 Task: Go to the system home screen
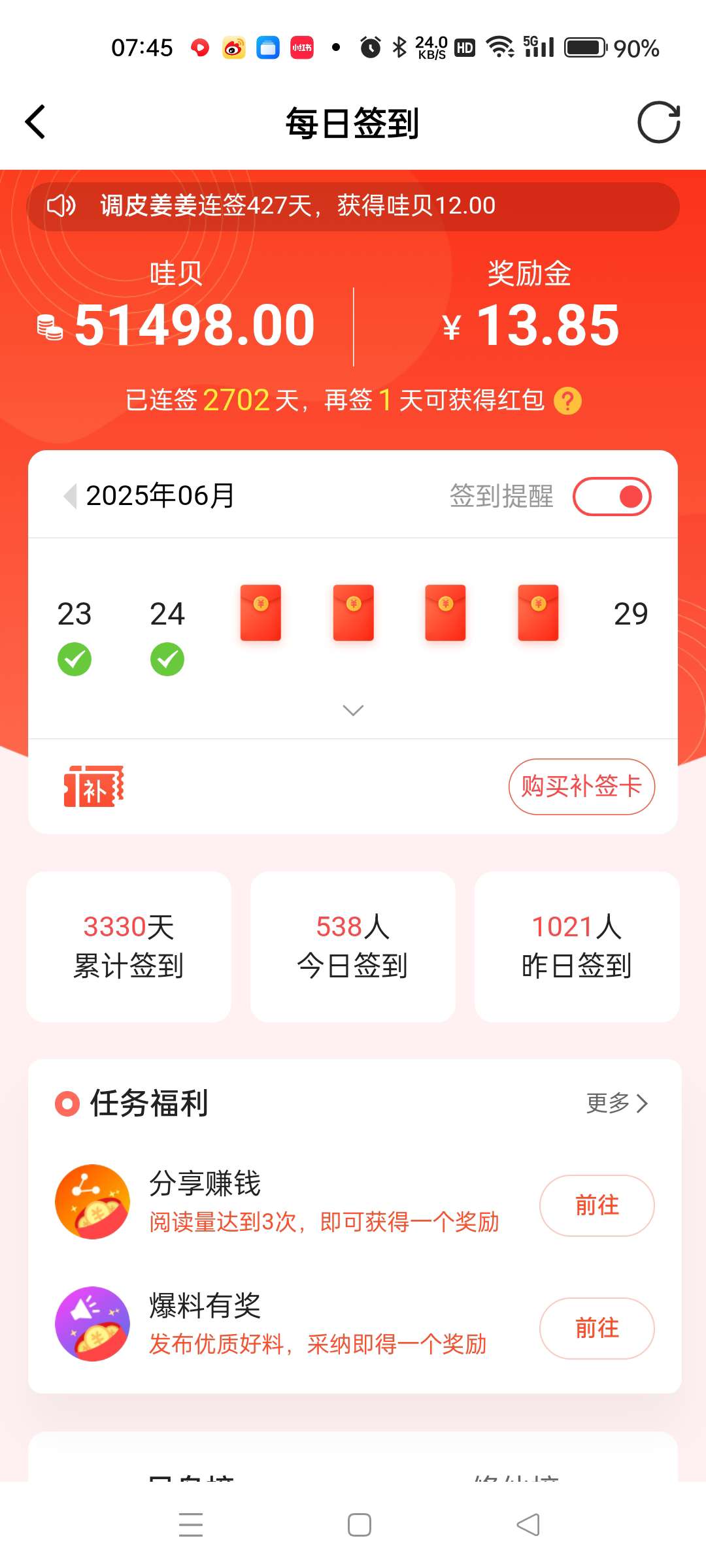pyautogui.click(x=359, y=1525)
